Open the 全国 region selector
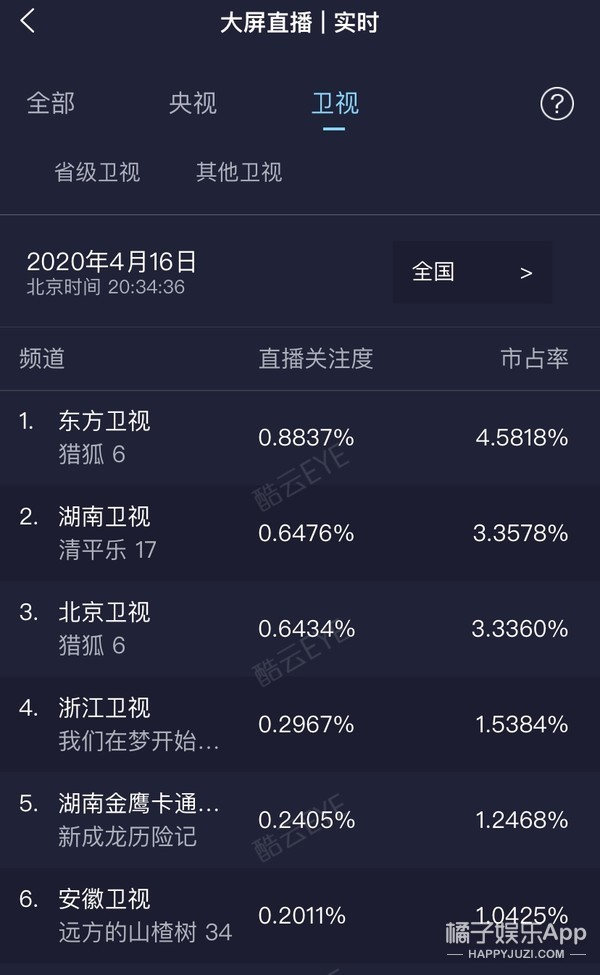Viewport: 600px width, 975px height. click(x=472, y=272)
